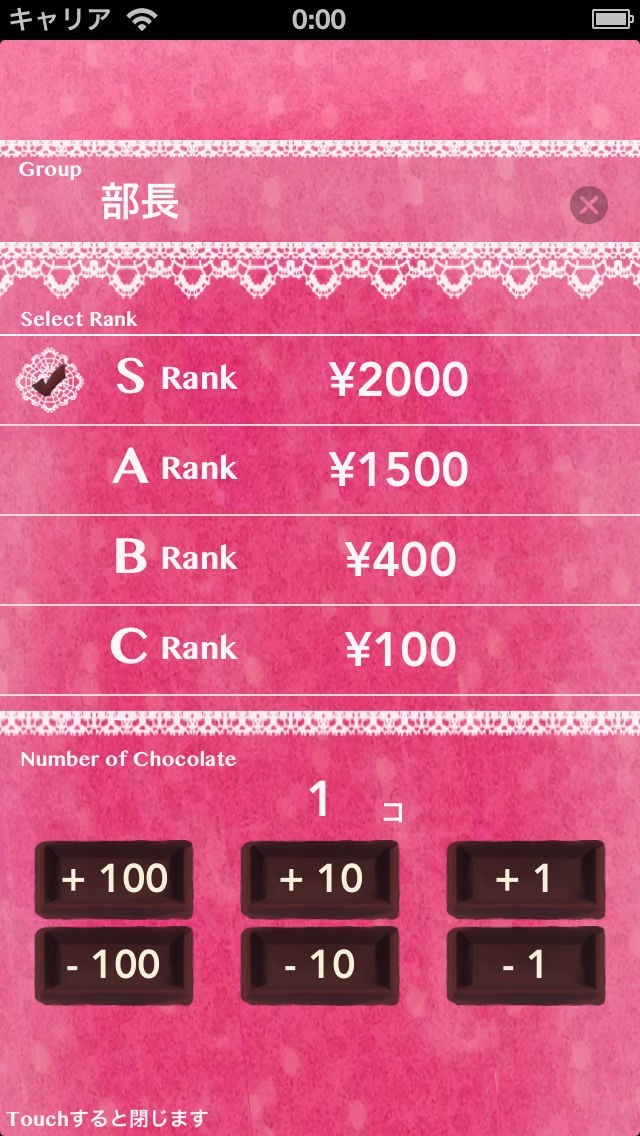Add 100 chocolates with + 100
Image resolution: width=640 pixels, height=1136 pixels.
114,880
